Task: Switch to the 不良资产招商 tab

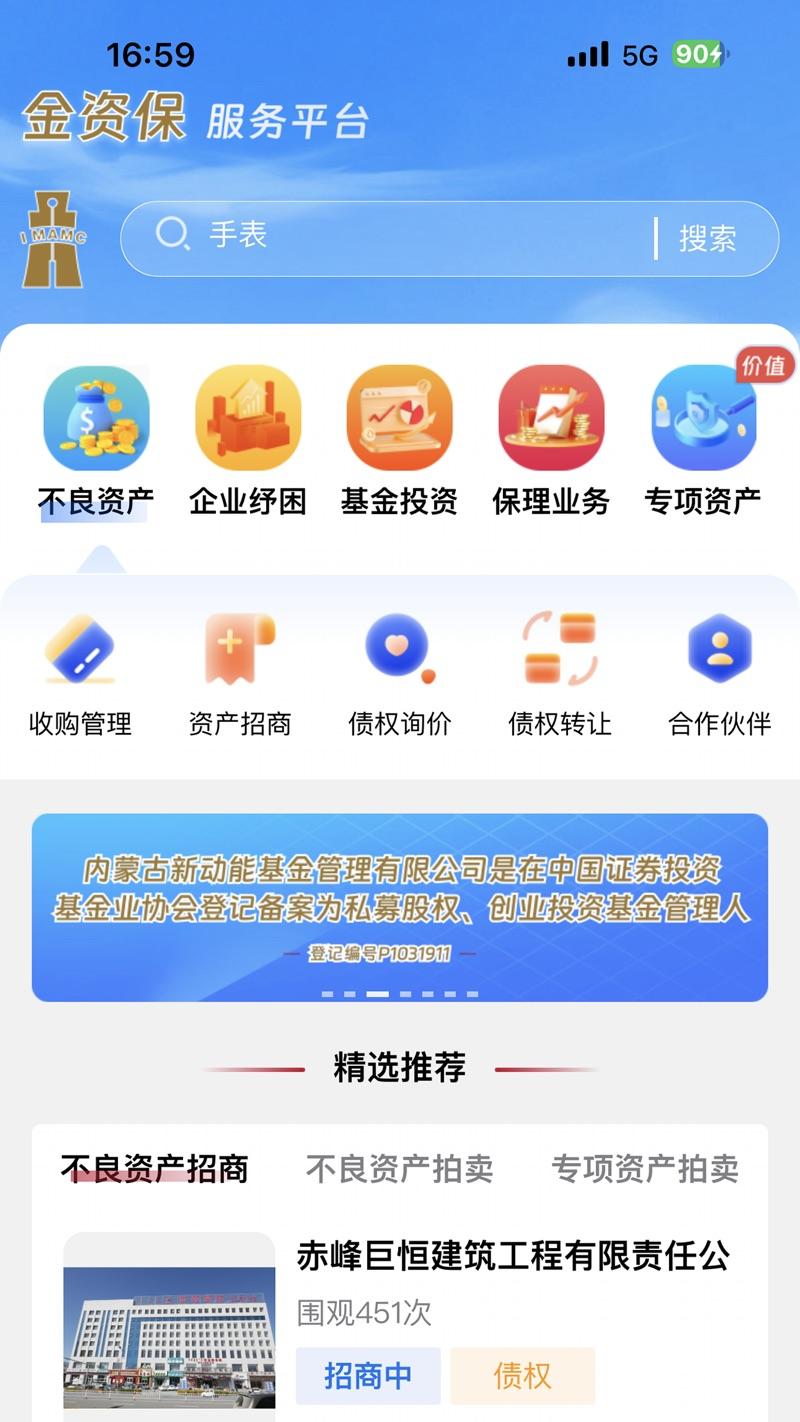Action: coord(154,1168)
